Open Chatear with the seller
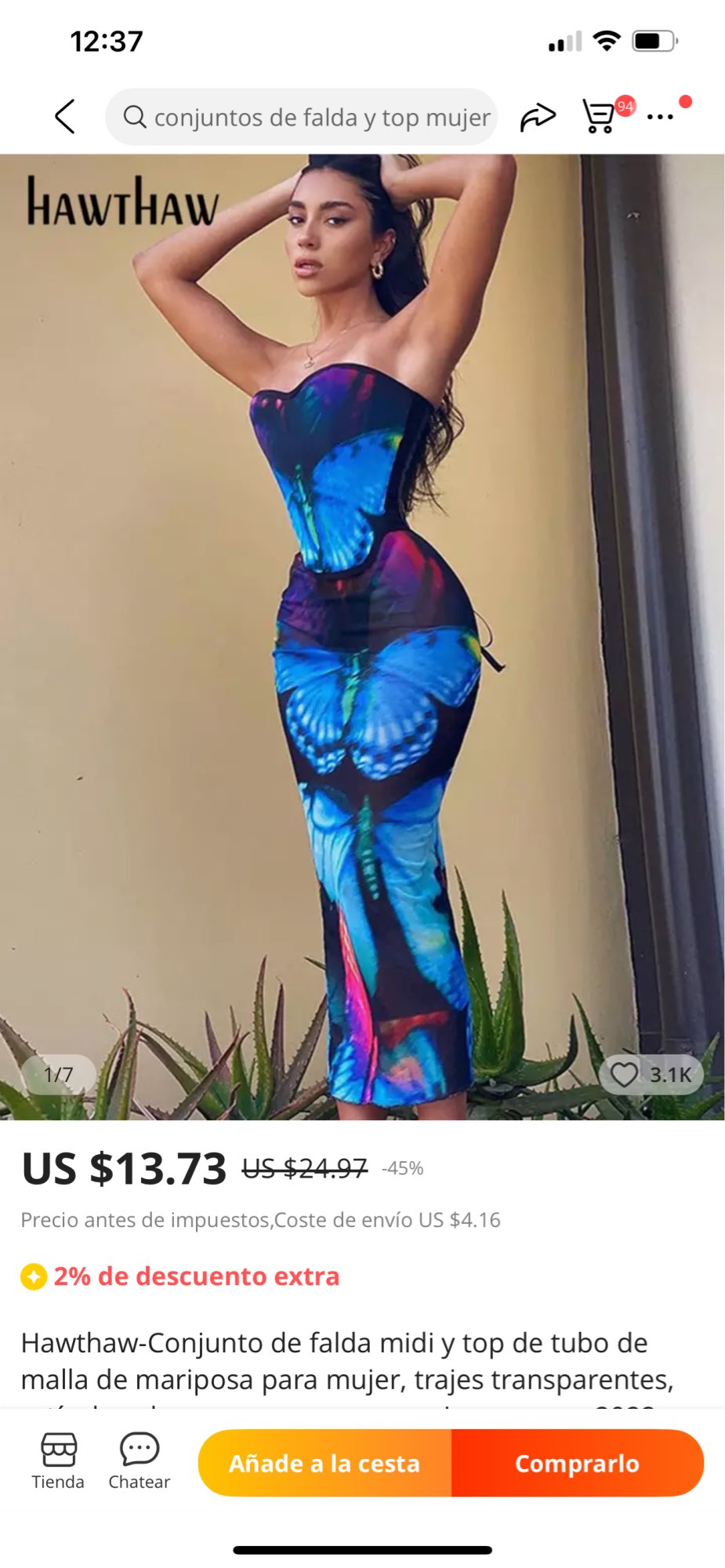 [x=139, y=1461]
